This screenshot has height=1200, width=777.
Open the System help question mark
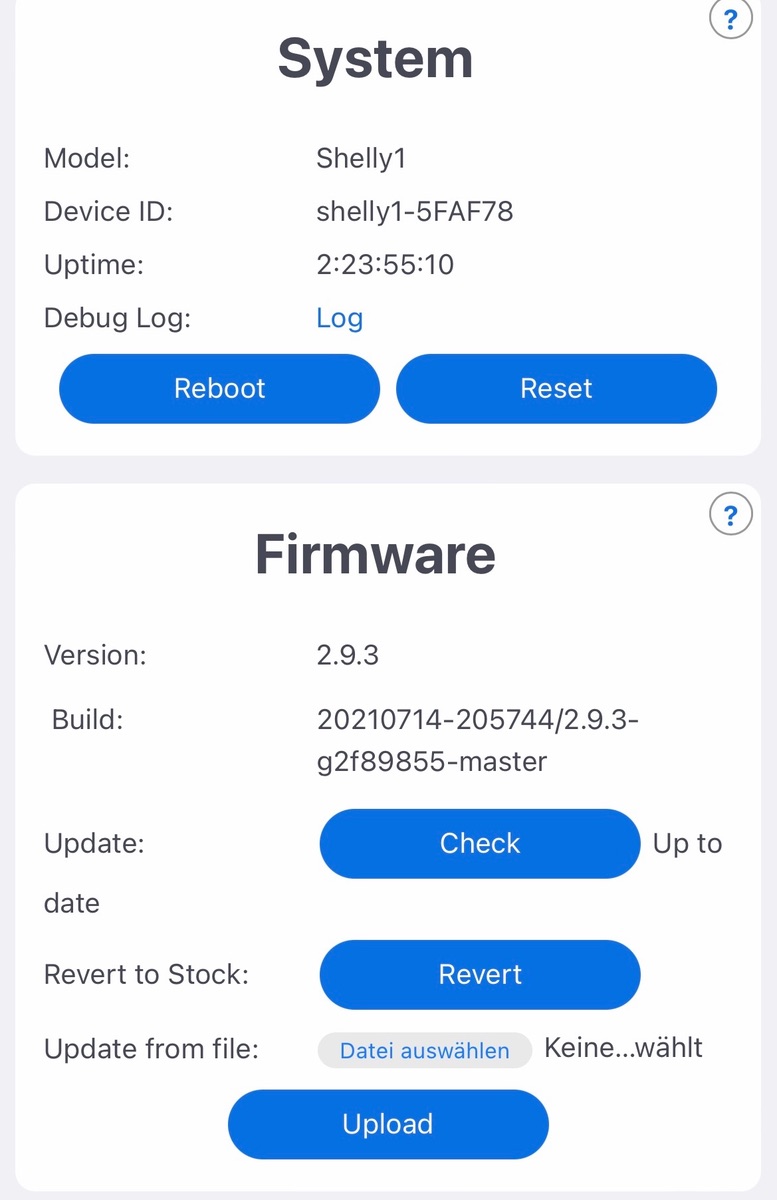(730, 18)
